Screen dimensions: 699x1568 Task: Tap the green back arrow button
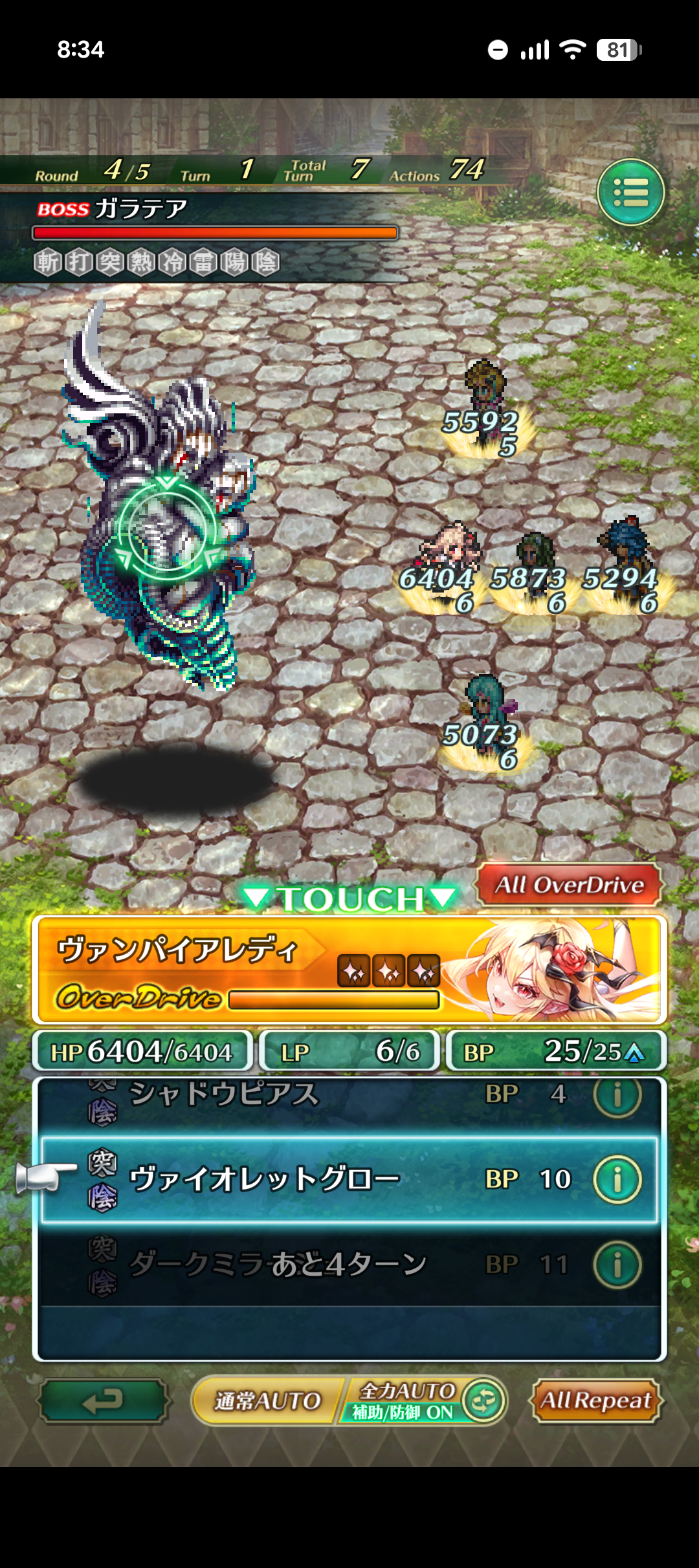point(104,1401)
